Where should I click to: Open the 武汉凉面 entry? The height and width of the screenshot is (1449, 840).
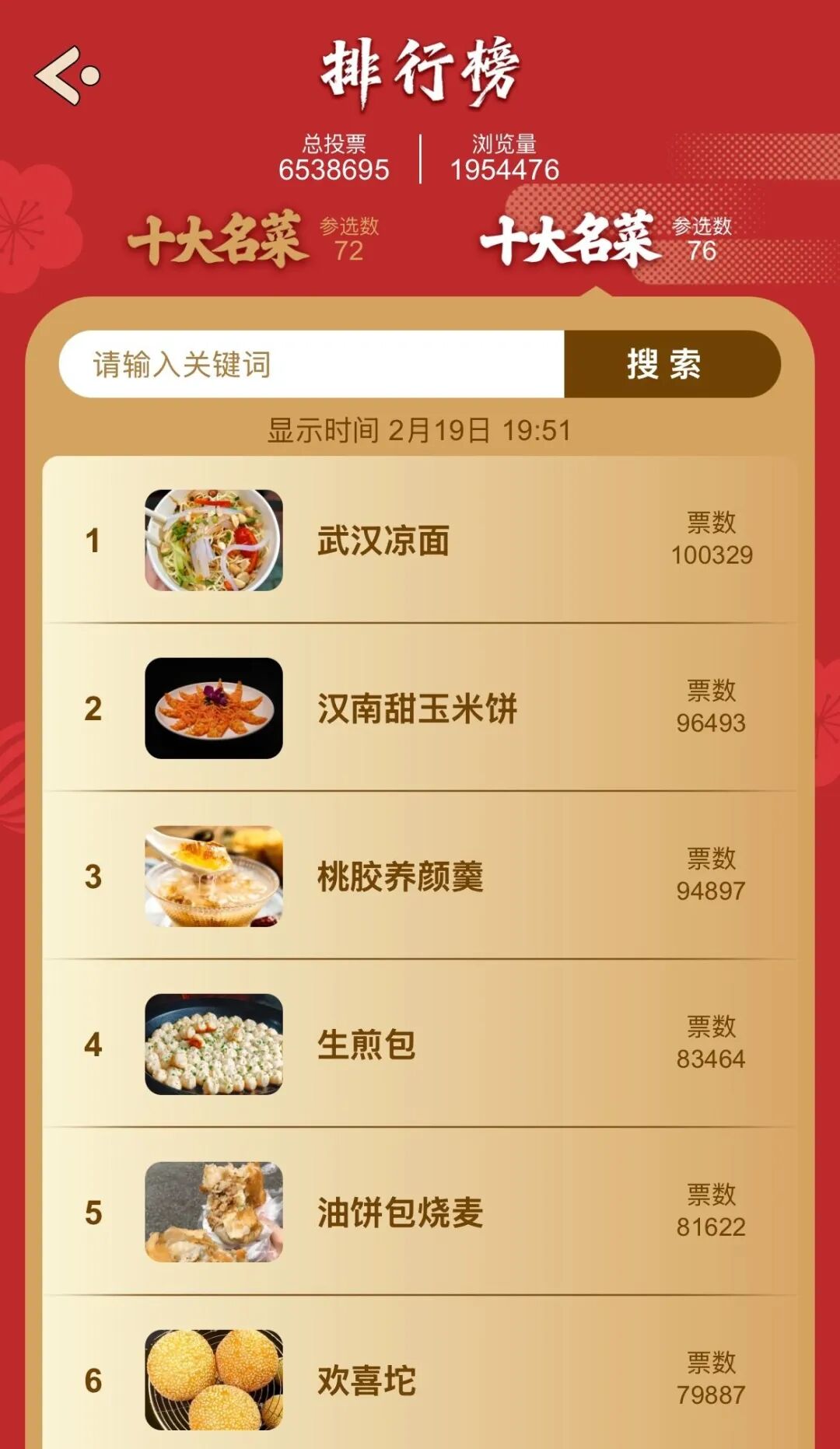tap(420, 541)
